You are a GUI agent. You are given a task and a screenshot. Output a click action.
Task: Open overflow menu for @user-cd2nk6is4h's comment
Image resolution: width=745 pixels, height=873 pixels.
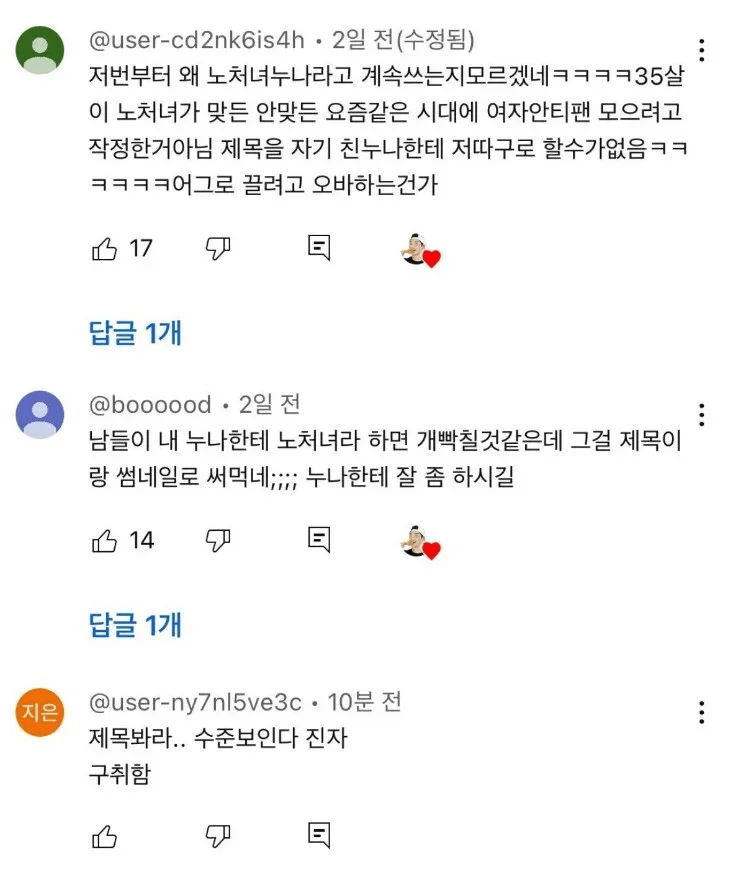tap(703, 50)
